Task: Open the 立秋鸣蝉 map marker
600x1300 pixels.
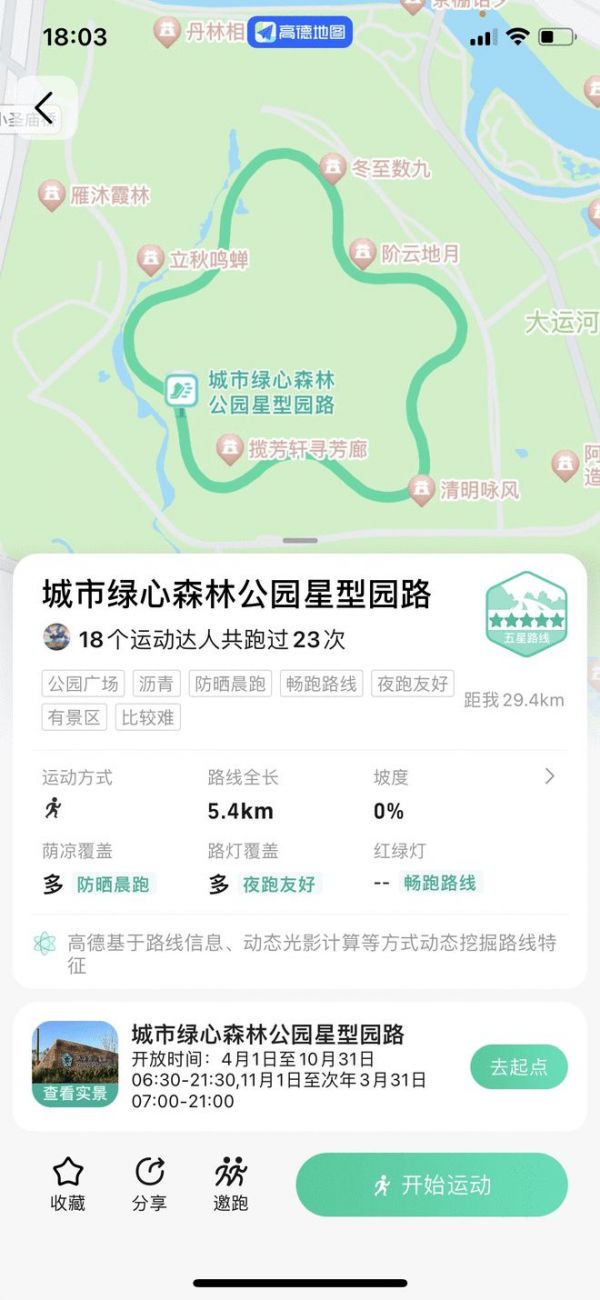Action: [151, 260]
